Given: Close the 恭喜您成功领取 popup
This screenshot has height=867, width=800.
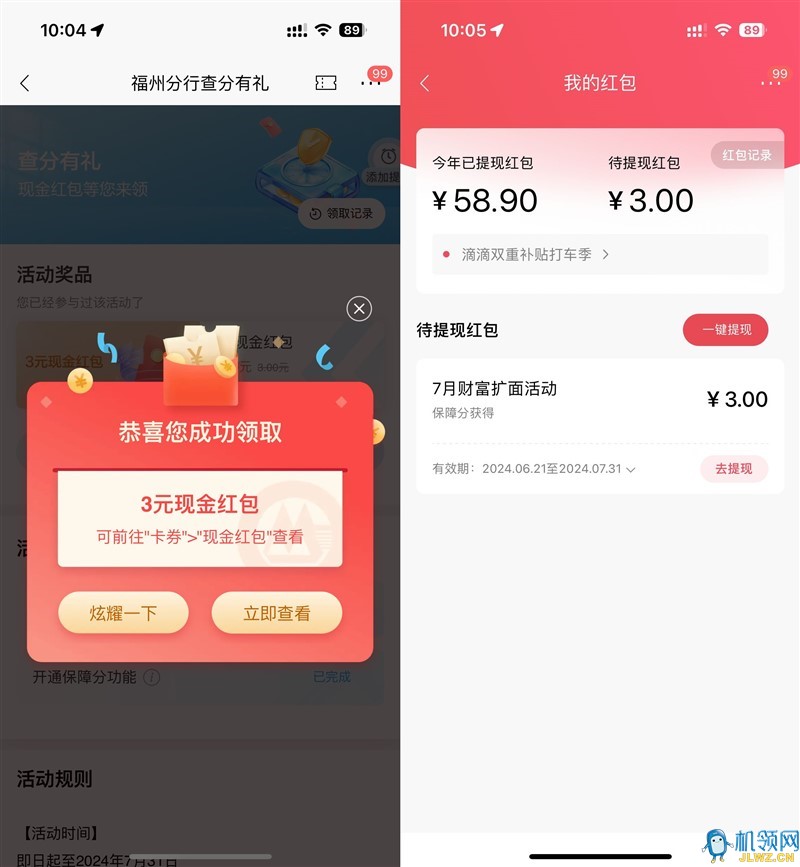Looking at the screenshot, I should pos(359,309).
